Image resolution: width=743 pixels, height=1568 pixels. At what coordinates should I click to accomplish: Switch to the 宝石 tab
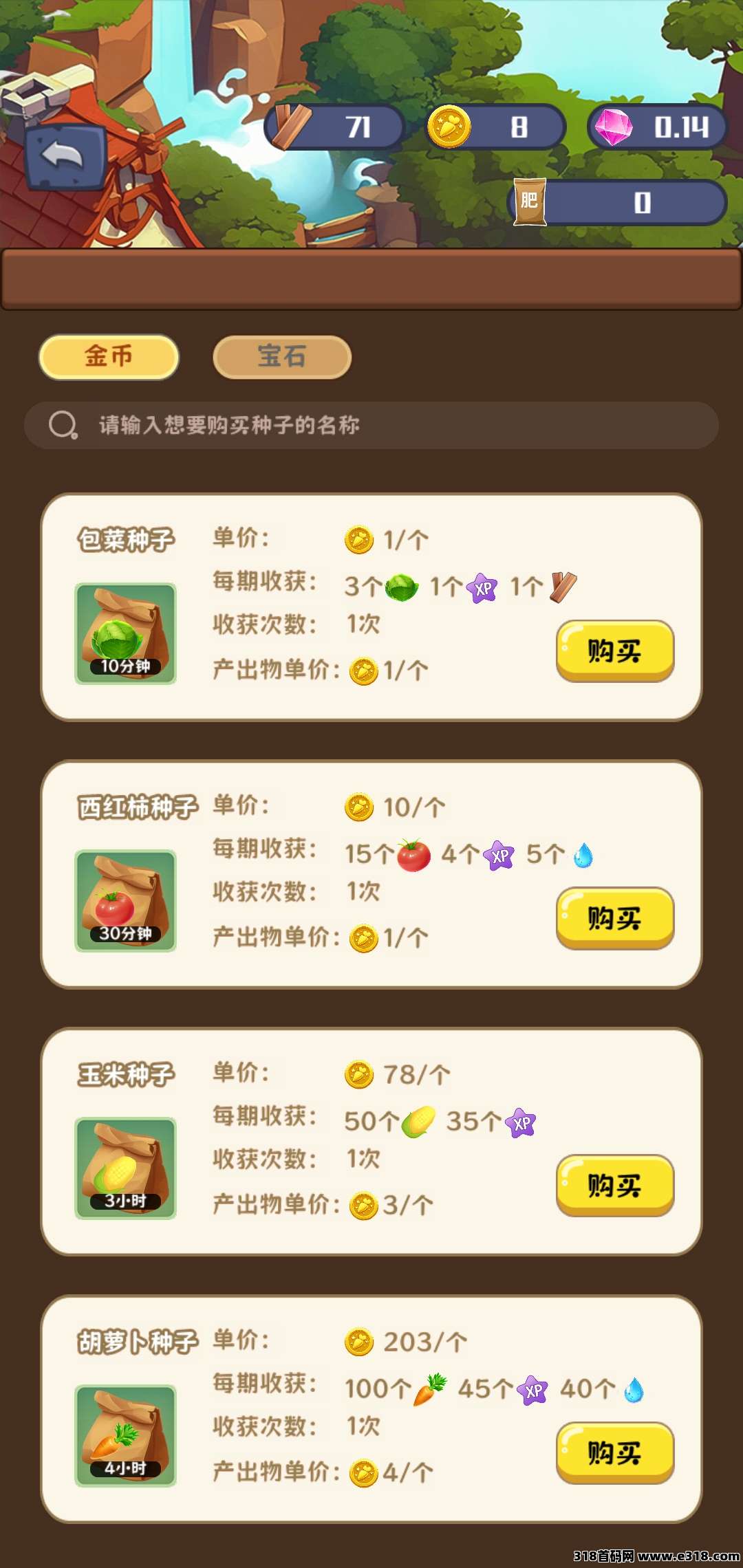[282, 357]
